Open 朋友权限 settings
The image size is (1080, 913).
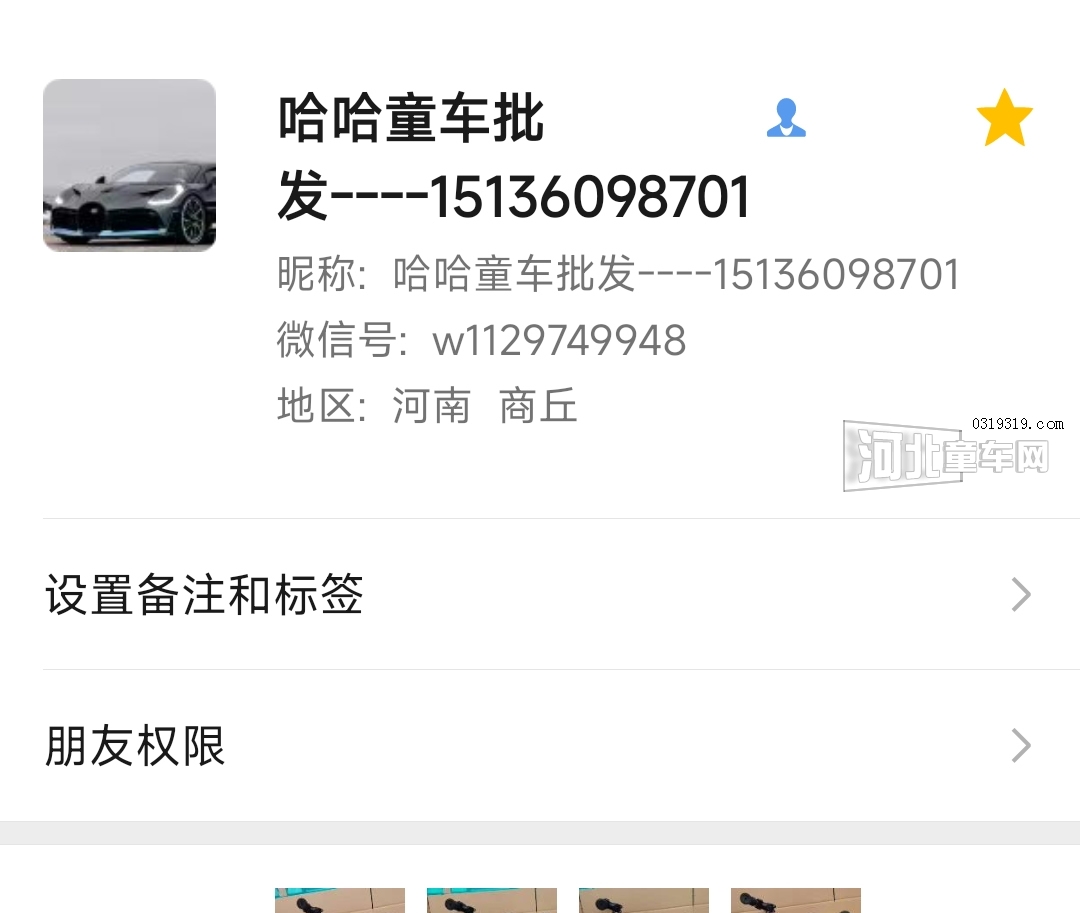[x=540, y=746]
